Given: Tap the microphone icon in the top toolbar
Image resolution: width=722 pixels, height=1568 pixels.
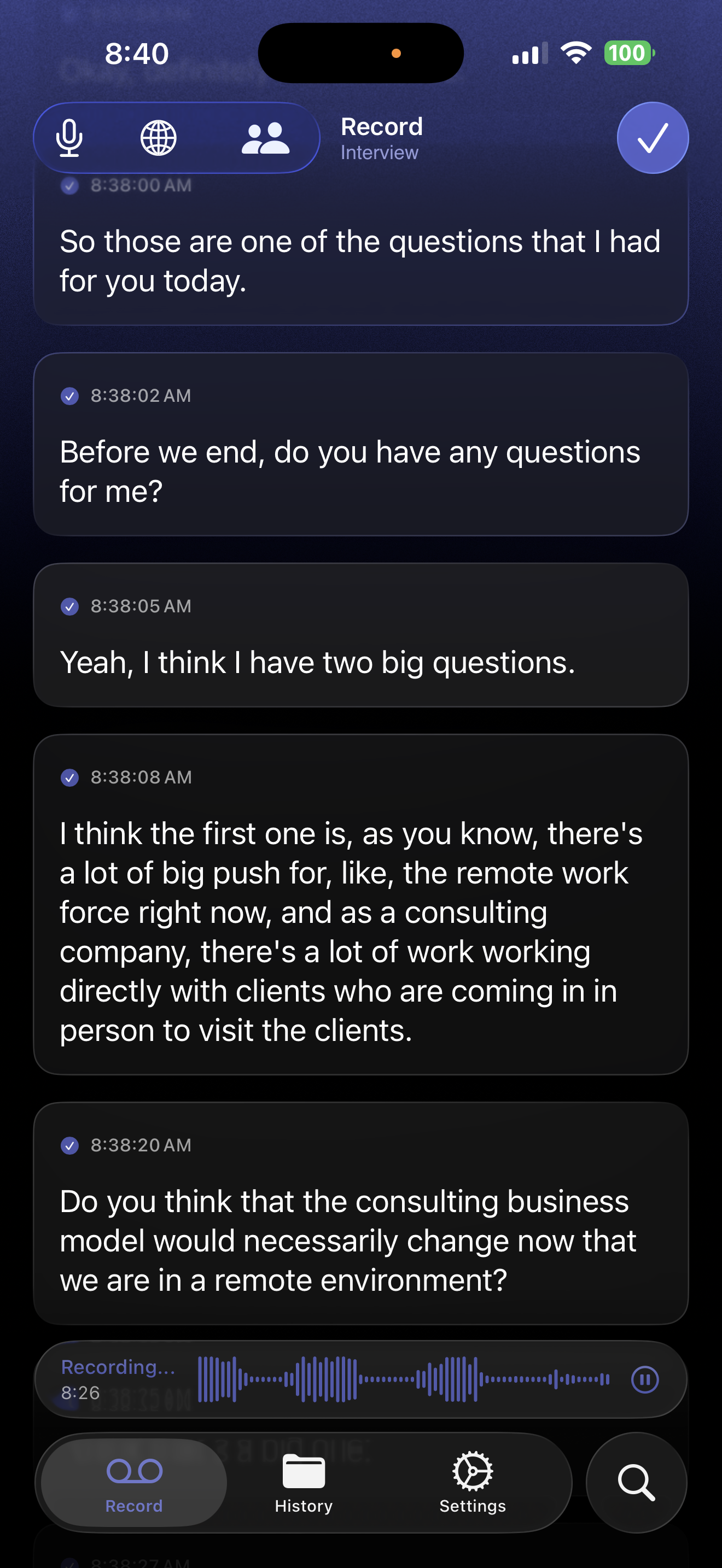Looking at the screenshot, I should click(69, 138).
